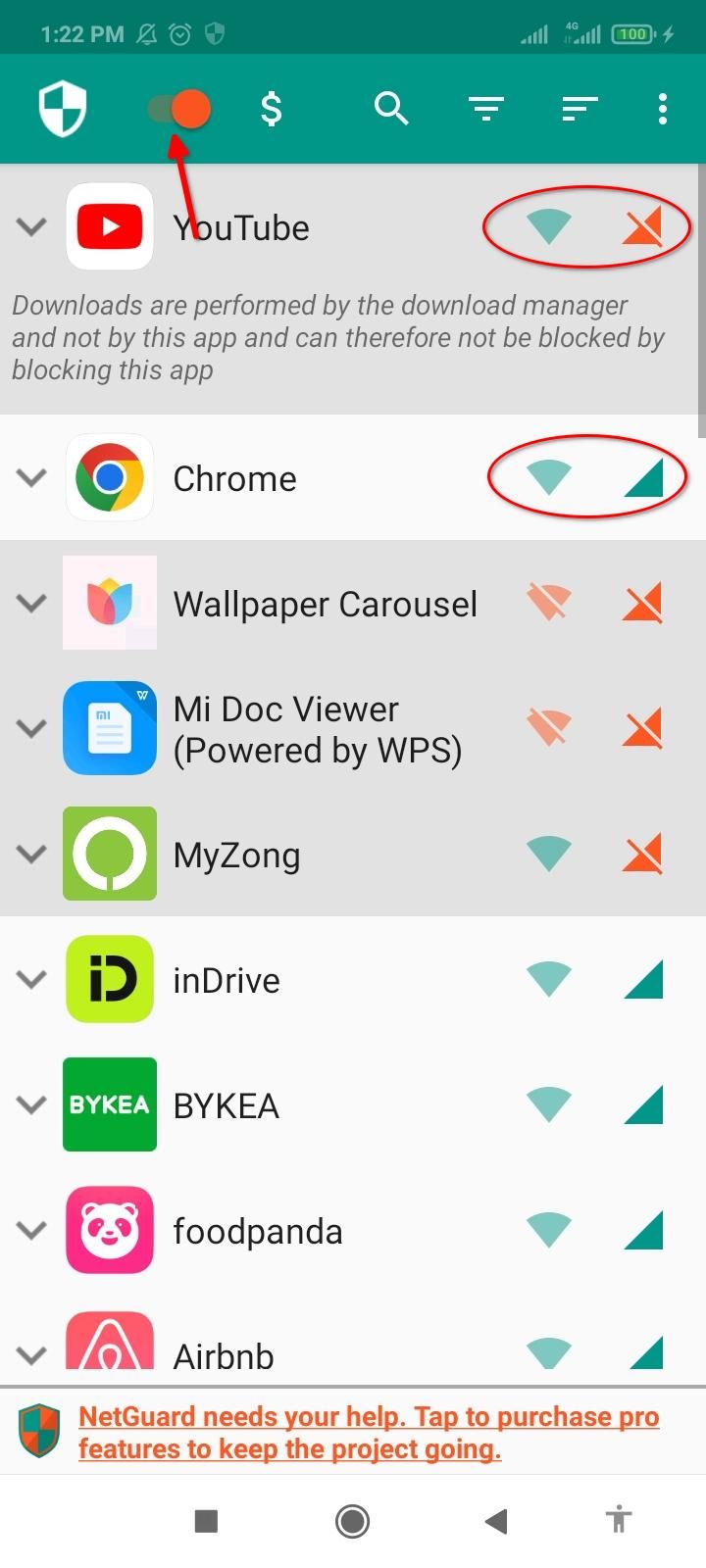
Task: Expand the YouTube app entry
Action: (30, 225)
